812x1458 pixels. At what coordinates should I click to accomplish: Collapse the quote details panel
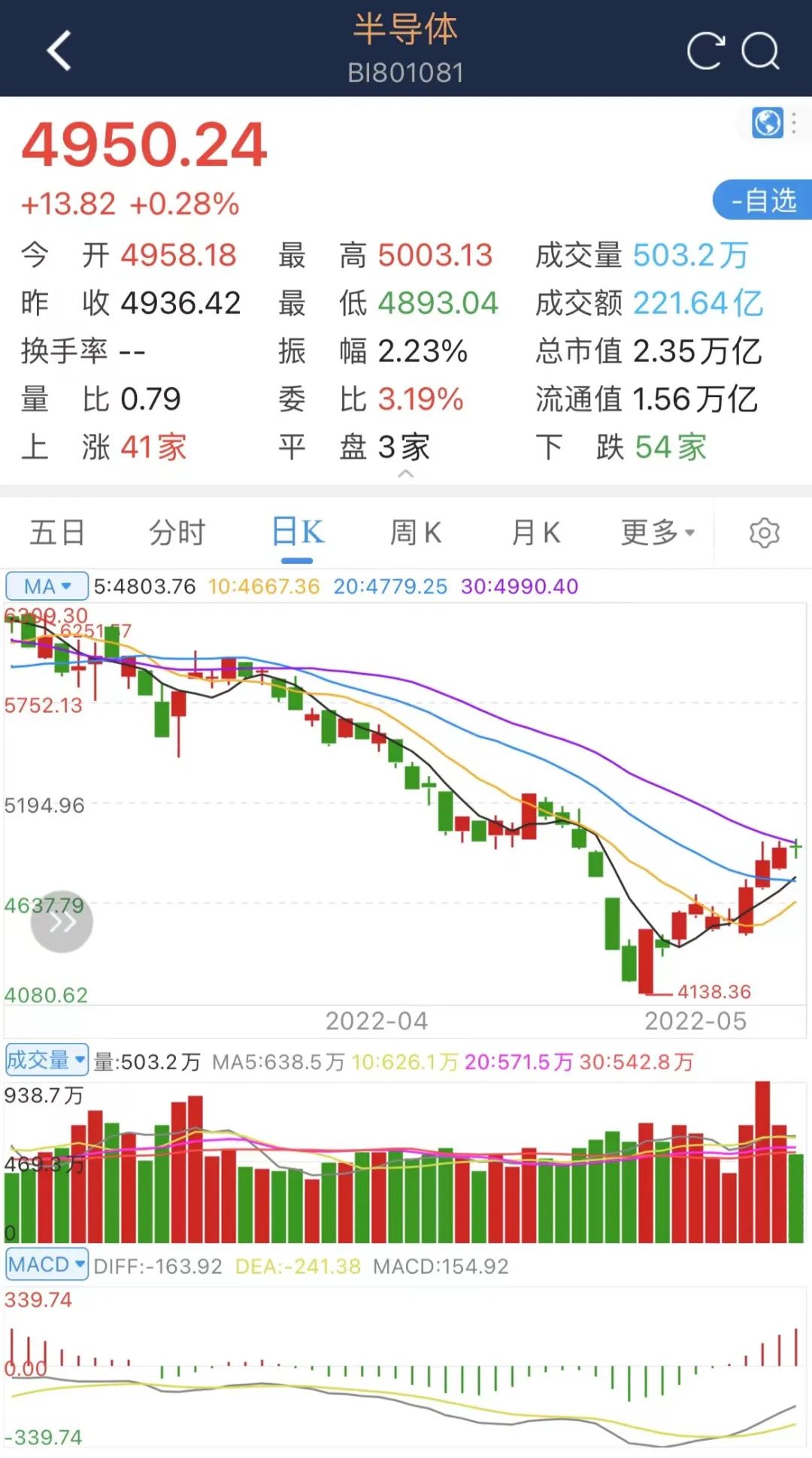tap(406, 474)
